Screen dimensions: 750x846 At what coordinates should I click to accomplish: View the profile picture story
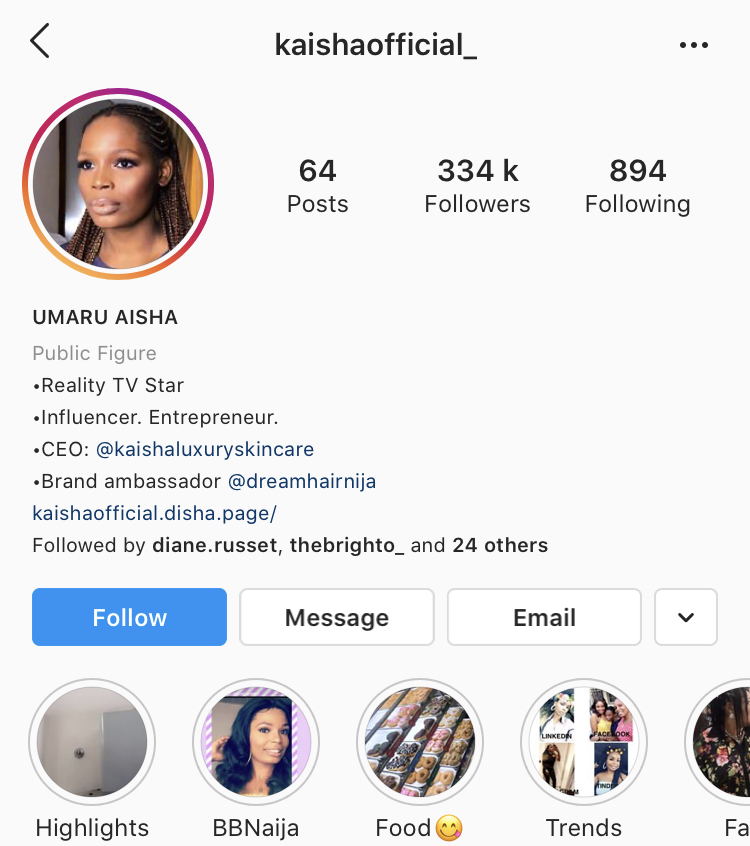tap(118, 184)
